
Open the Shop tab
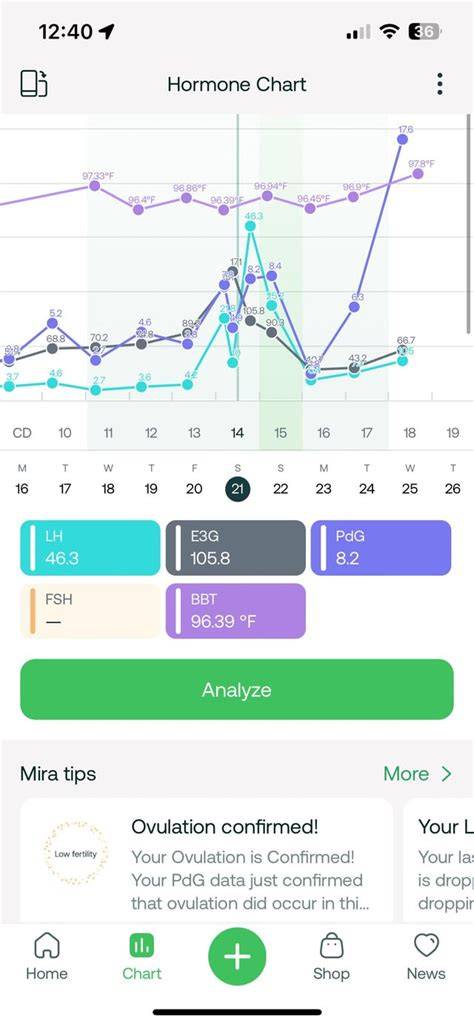pyautogui.click(x=331, y=956)
